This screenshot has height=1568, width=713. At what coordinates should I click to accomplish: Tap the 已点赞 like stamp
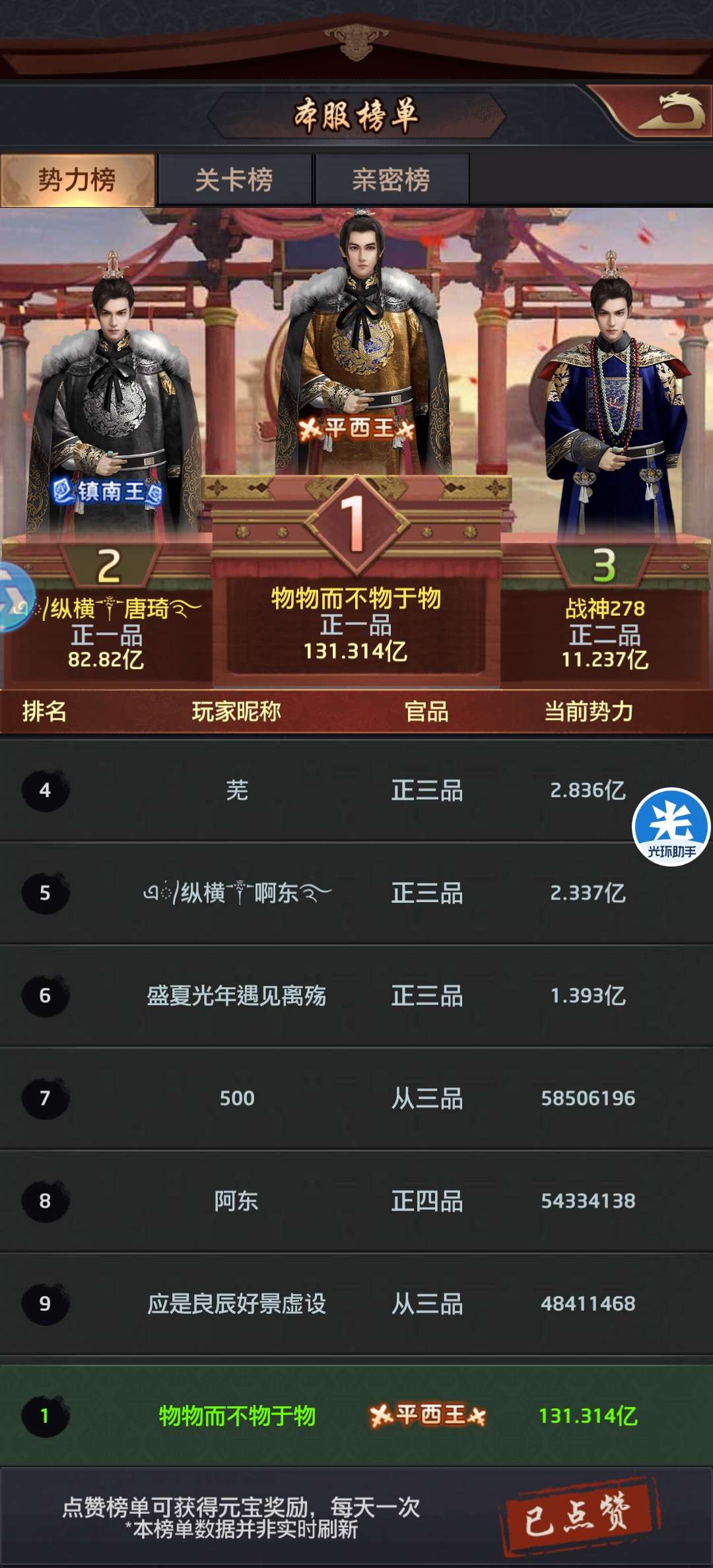pyautogui.click(x=578, y=1515)
